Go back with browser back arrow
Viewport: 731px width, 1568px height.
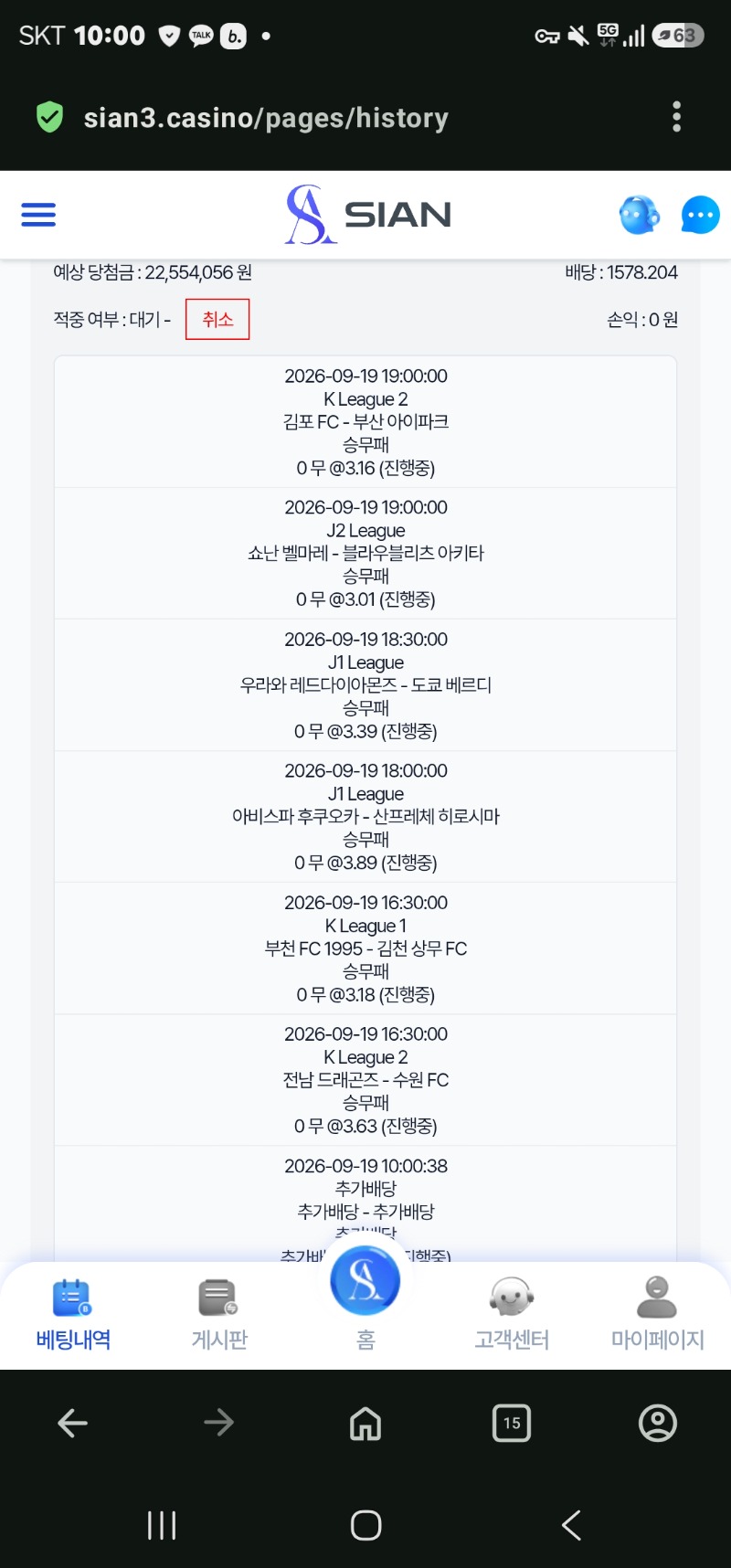pyautogui.click(x=73, y=1423)
